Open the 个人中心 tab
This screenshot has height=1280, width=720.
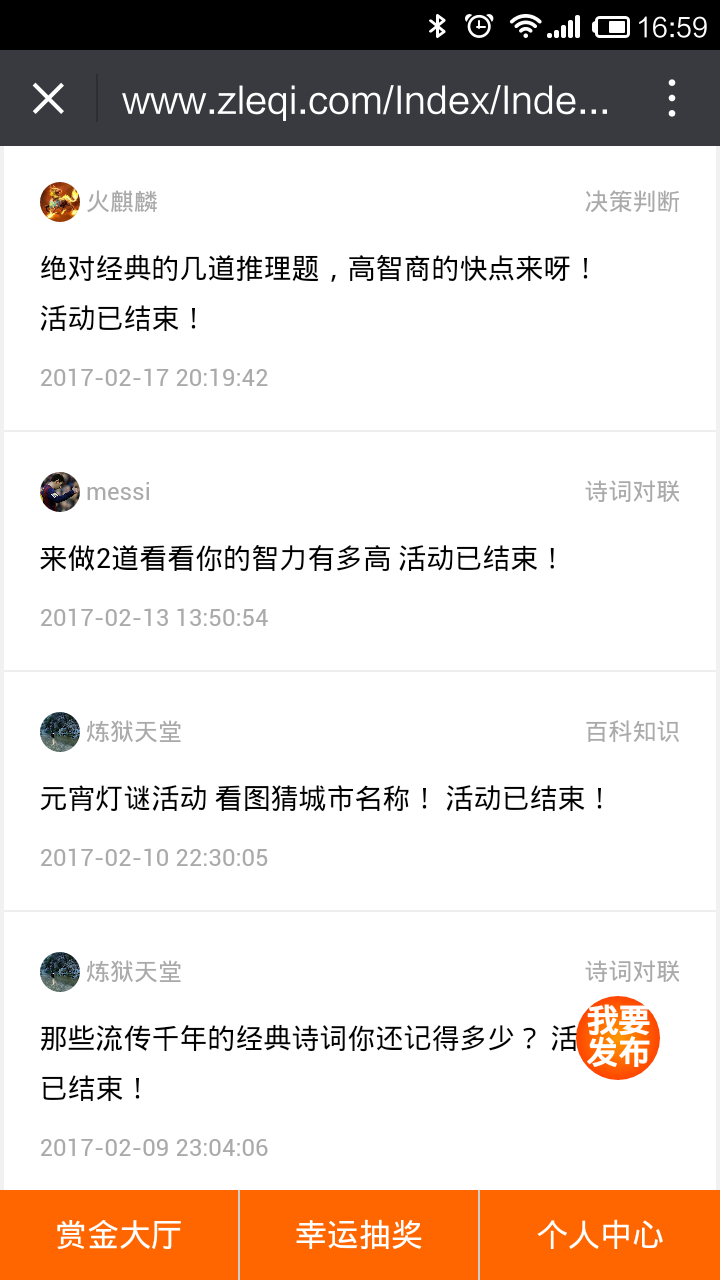click(x=600, y=1235)
